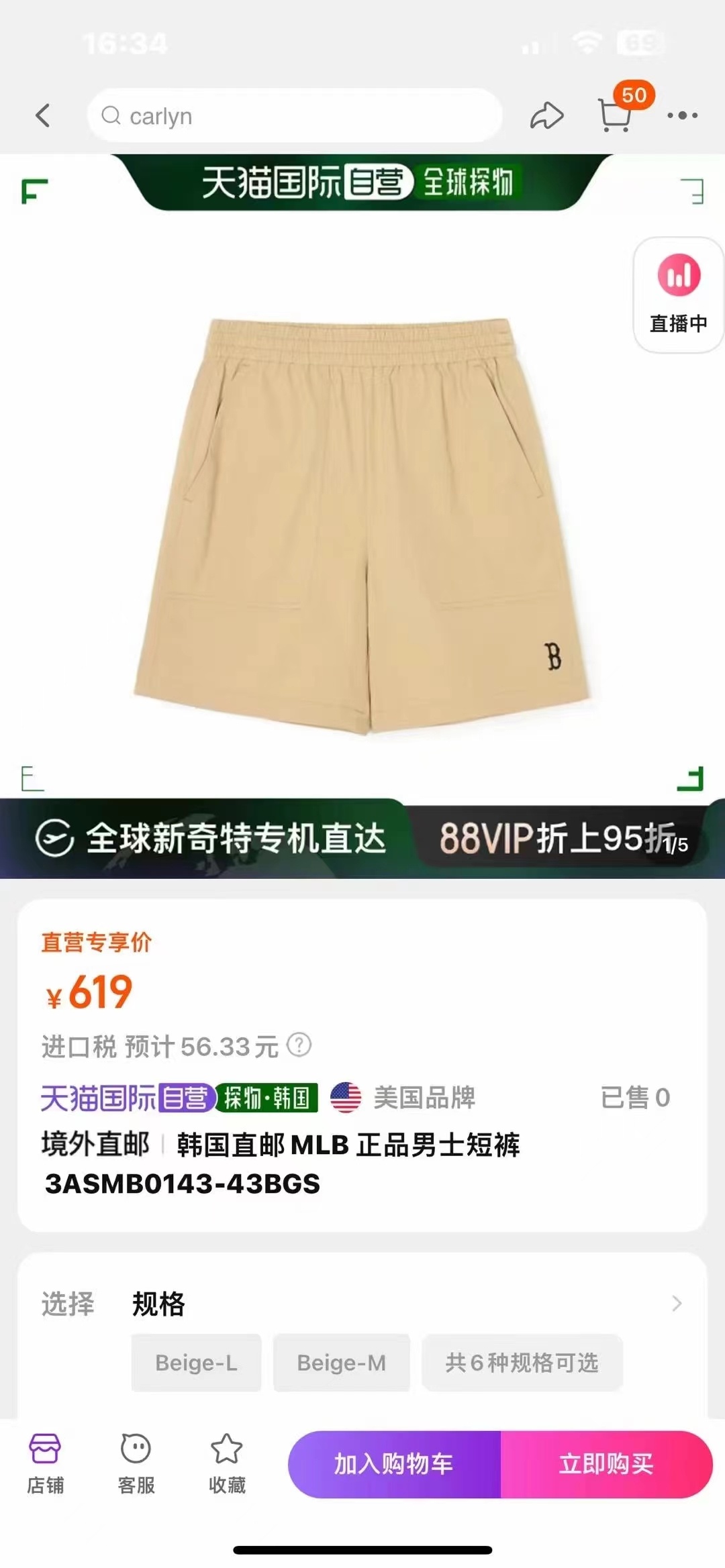The height and width of the screenshot is (1568, 725).
Task: Show import tax info via question mark
Action: (299, 1045)
